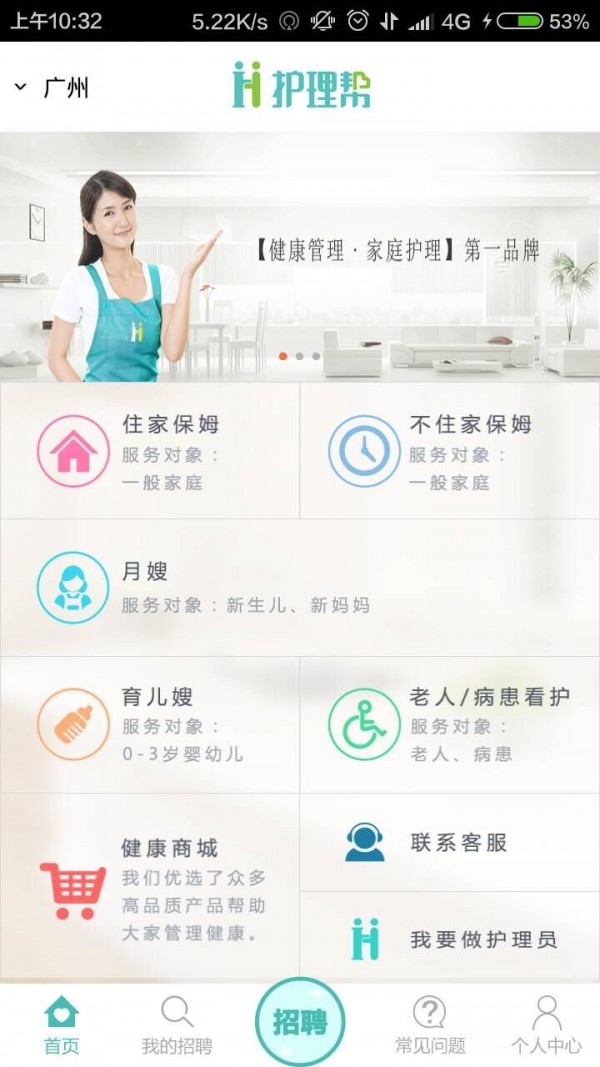The width and height of the screenshot is (600, 1067).
Task: Select the 住家保姆 service
Action: click(x=150, y=451)
